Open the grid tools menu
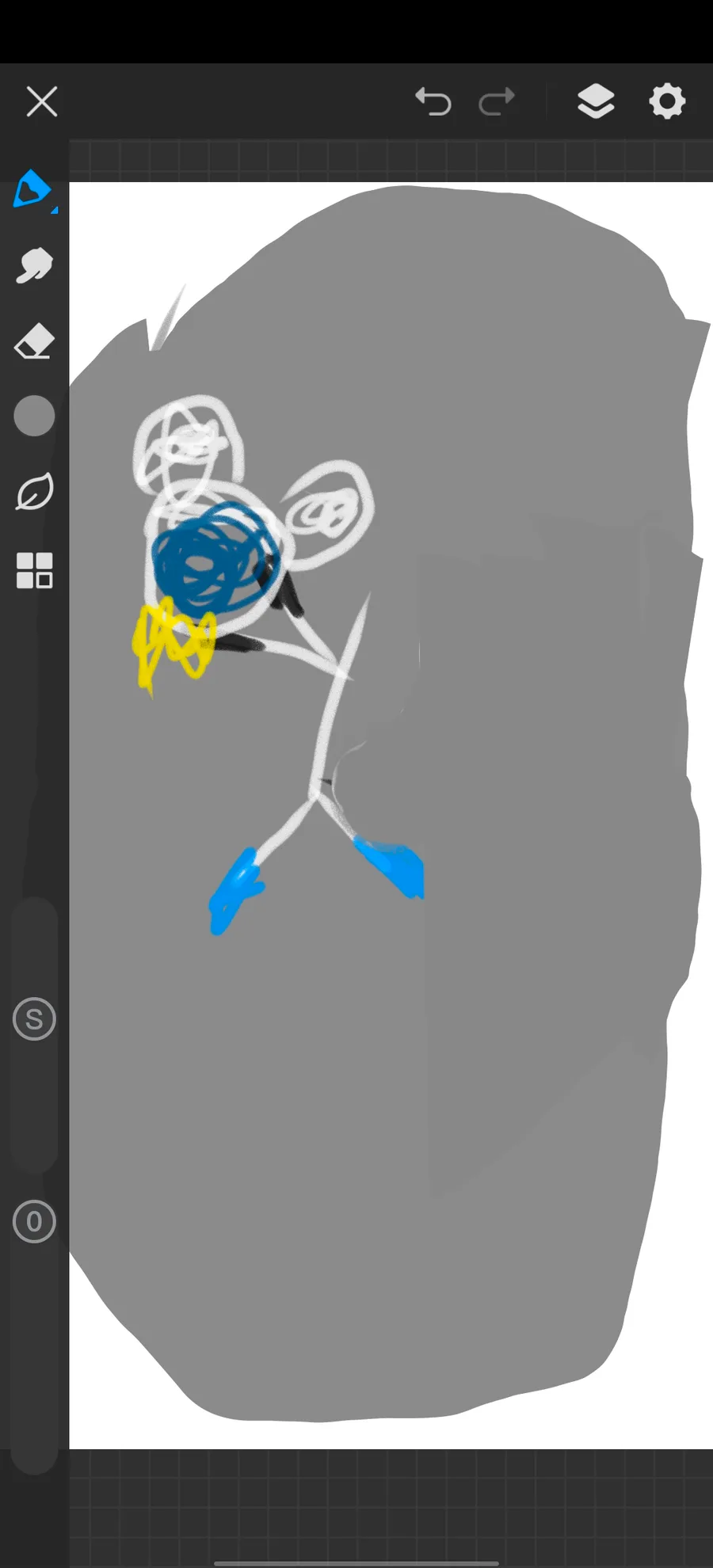 pyautogui.click(x=34, y=570)
